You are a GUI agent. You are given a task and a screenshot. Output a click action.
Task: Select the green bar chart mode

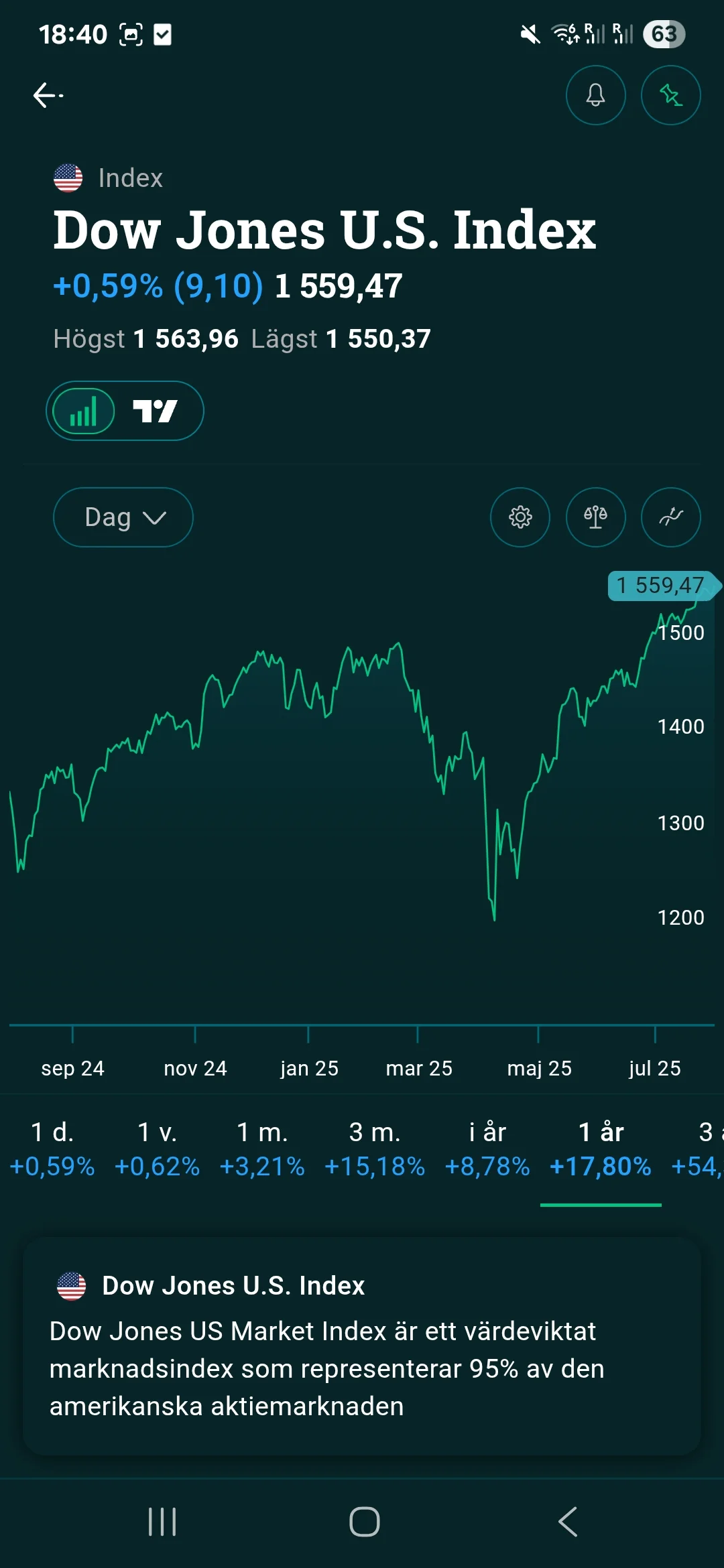[x=84, y=411]
